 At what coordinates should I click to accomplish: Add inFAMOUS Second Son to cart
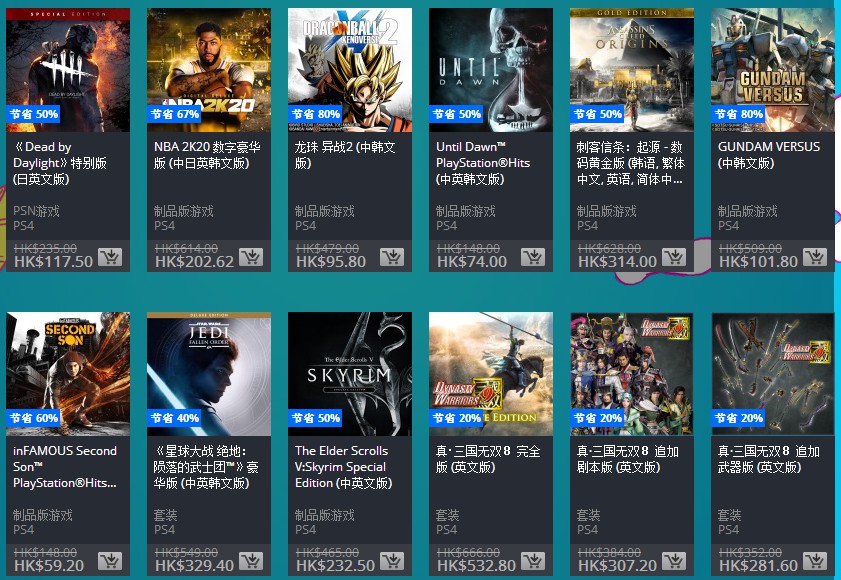[110, 562]
